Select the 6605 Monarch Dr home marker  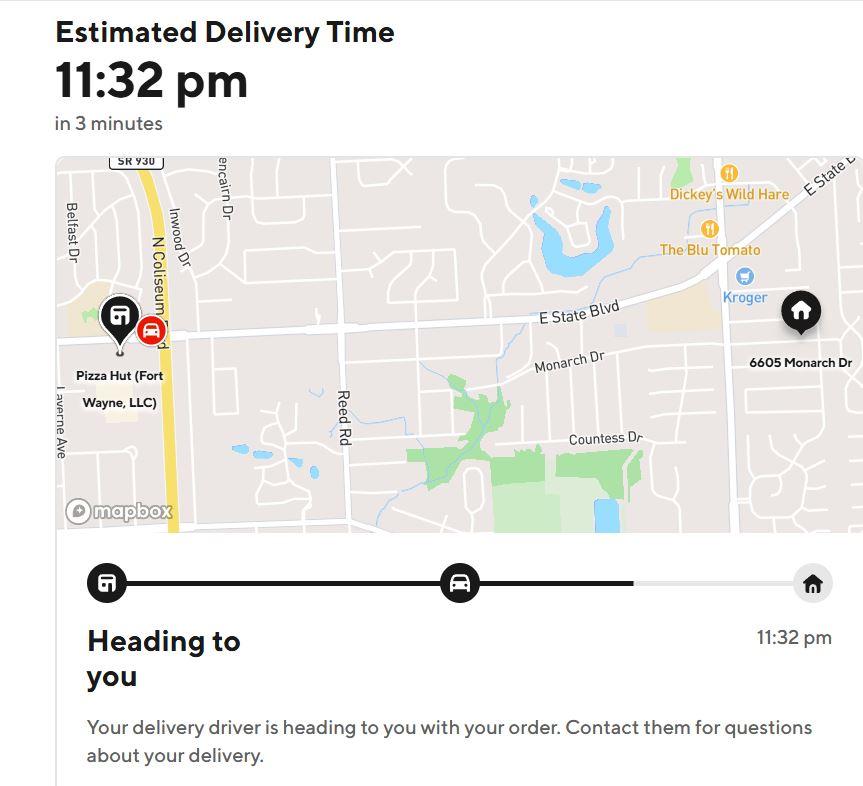click(801, 312)
